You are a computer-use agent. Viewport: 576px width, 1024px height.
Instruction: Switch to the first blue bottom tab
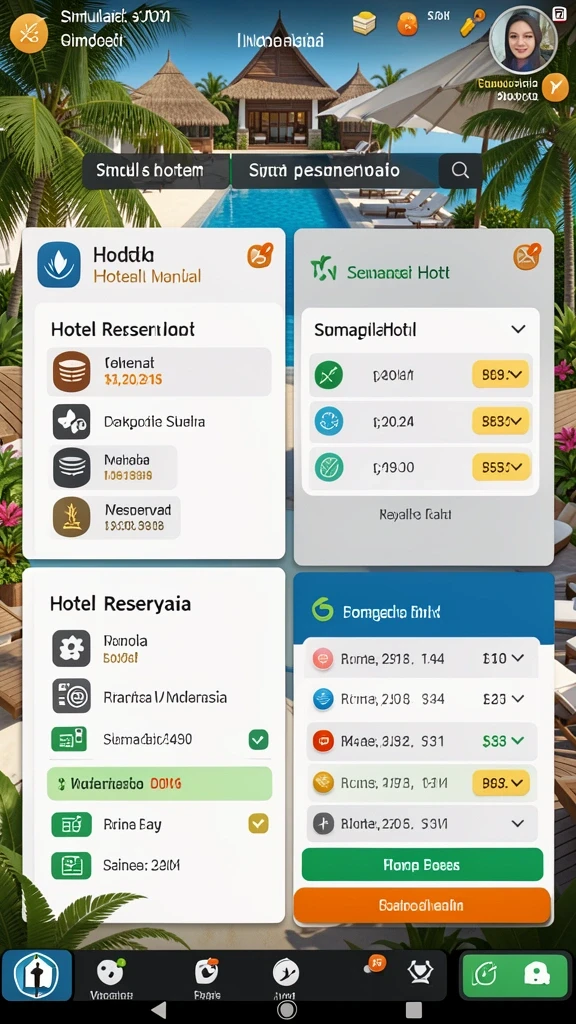click(37, 975)
